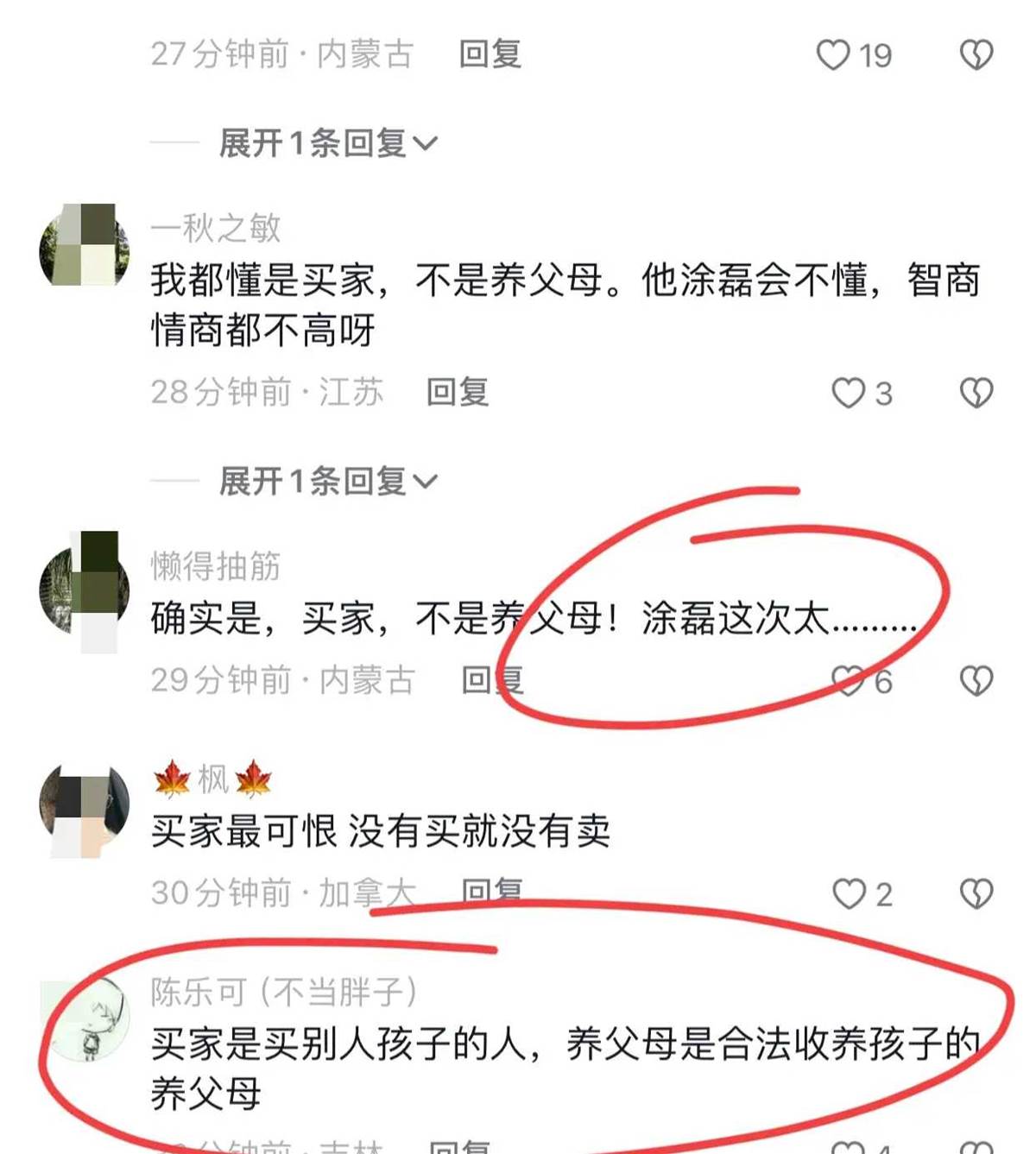The height and width of the screenshot is (1154, 1036).
Task: Reply to 枫's comment from 加拿大
Action: [492, 891]
